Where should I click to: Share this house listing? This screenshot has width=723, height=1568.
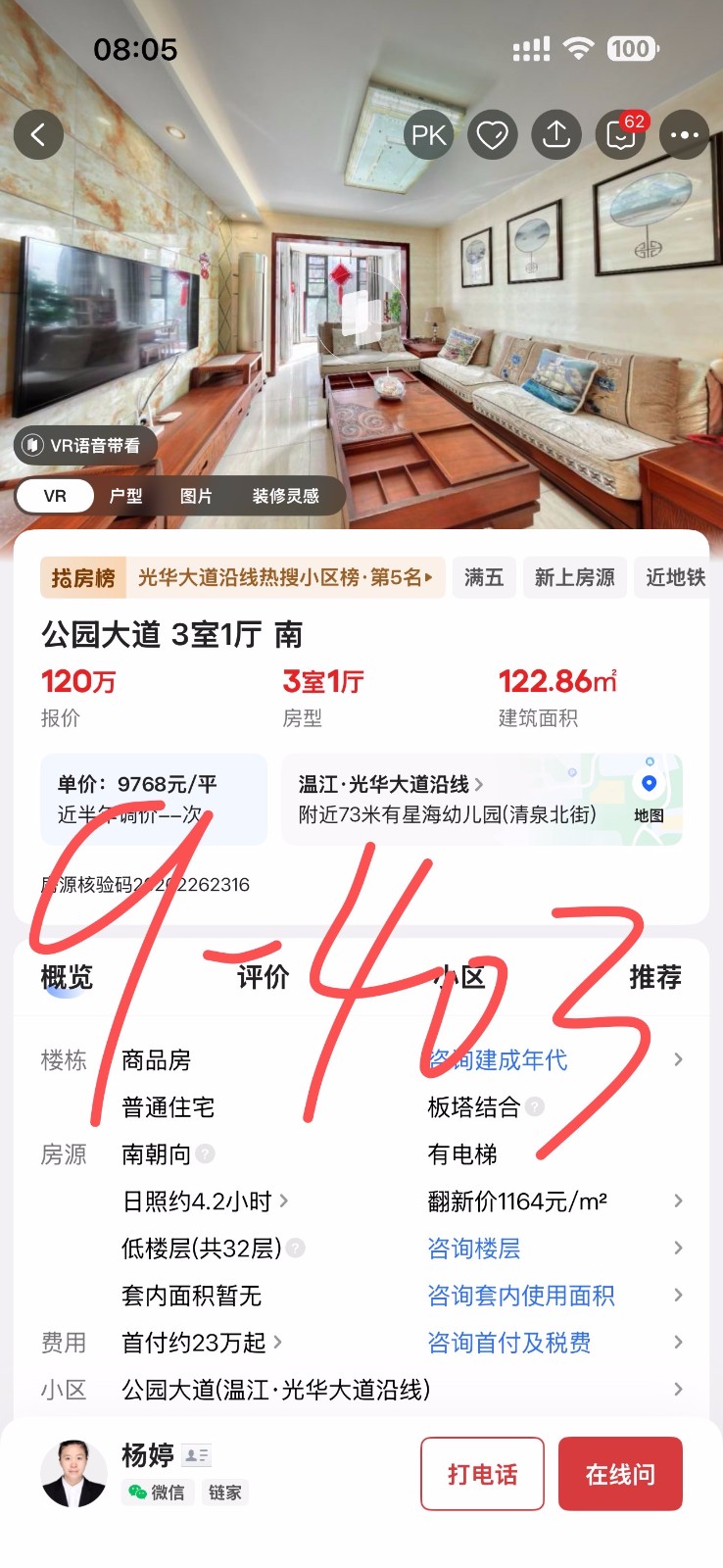[x=556, y=135]
